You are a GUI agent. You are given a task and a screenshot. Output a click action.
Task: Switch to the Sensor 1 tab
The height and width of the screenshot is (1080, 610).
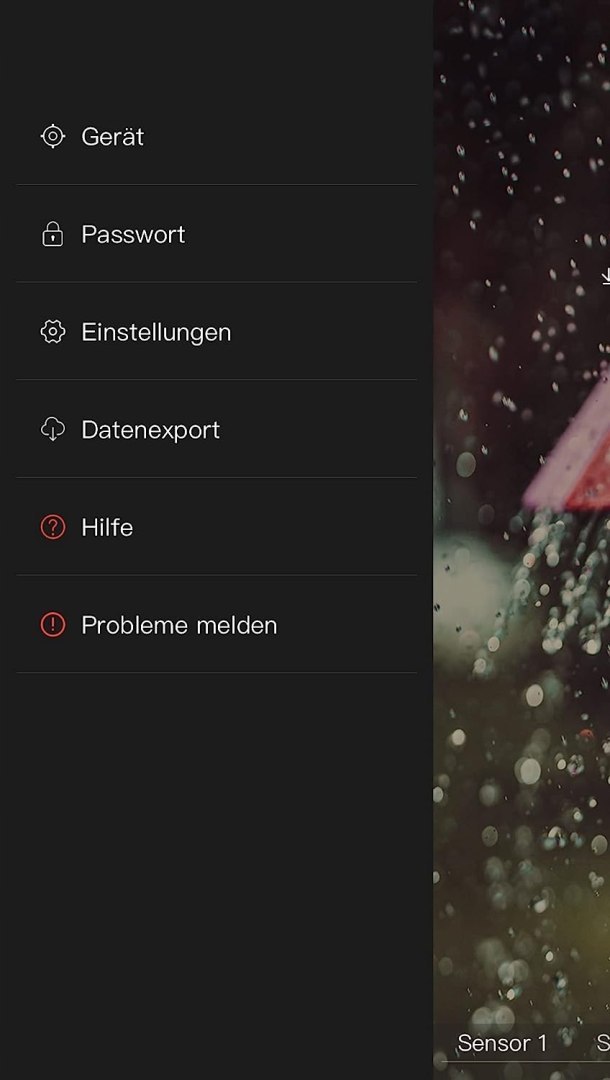[502, 1043]
